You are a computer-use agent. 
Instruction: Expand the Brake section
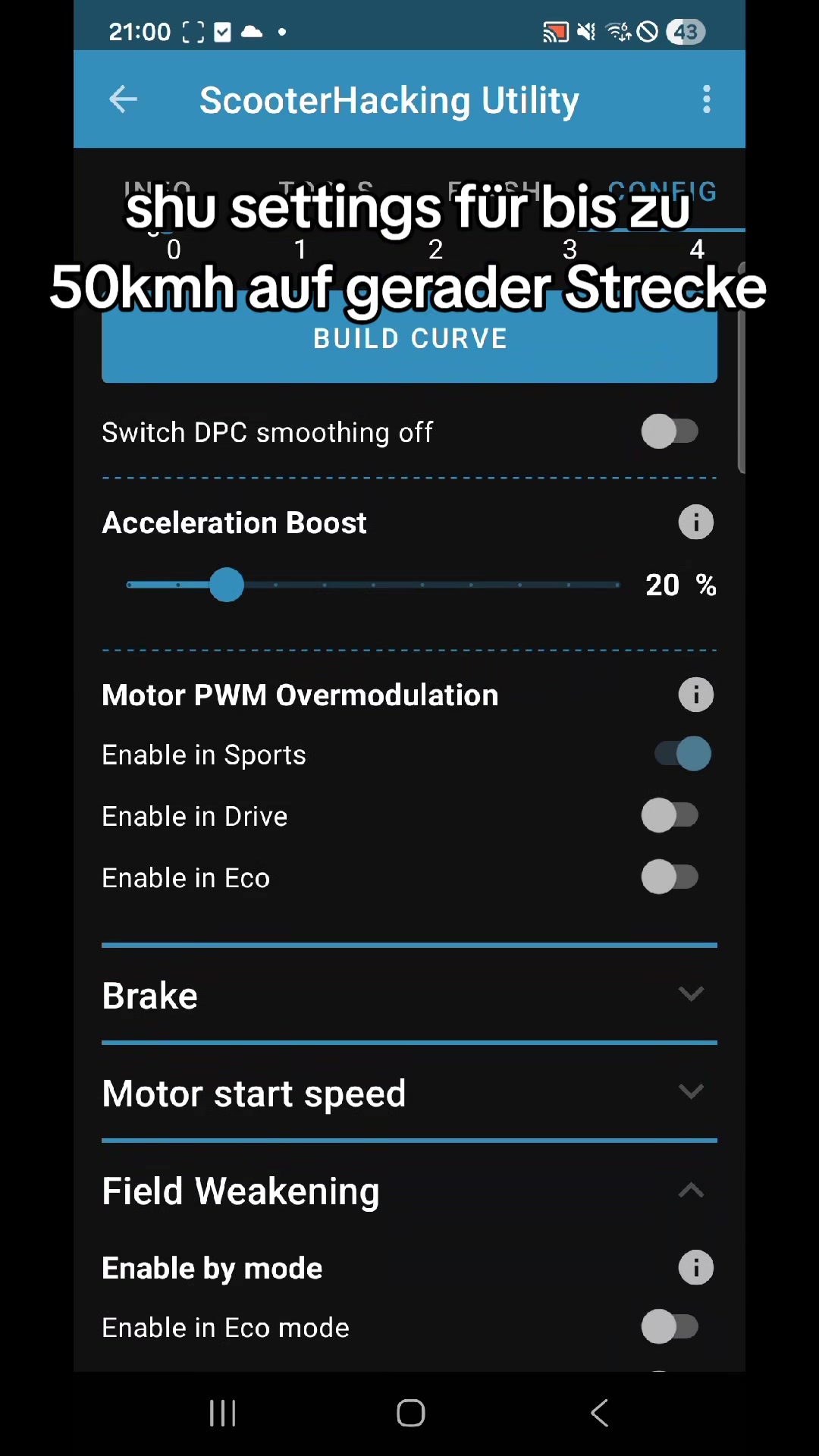(x=409, y=995)
